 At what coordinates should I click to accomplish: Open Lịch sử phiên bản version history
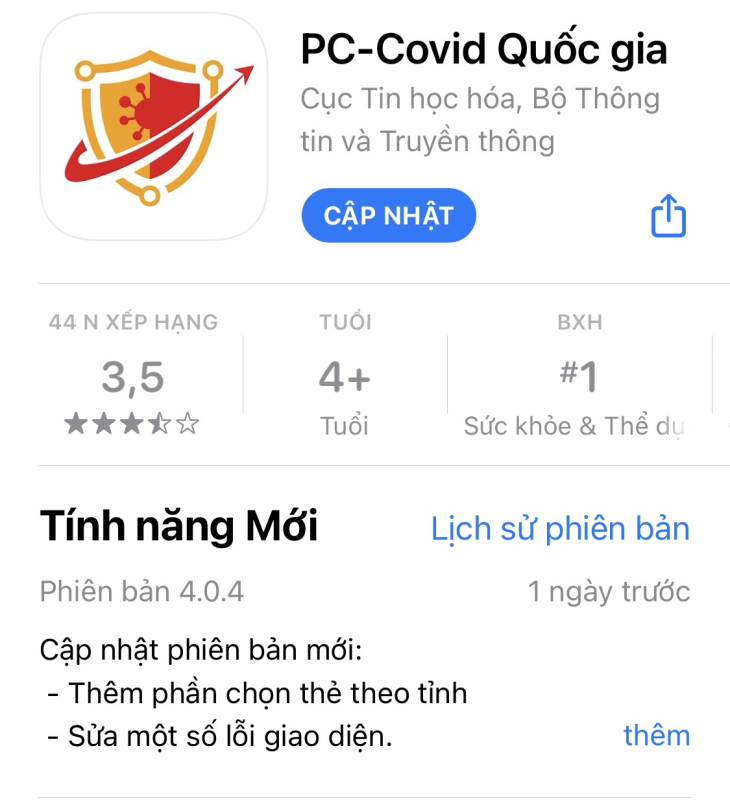560,528
